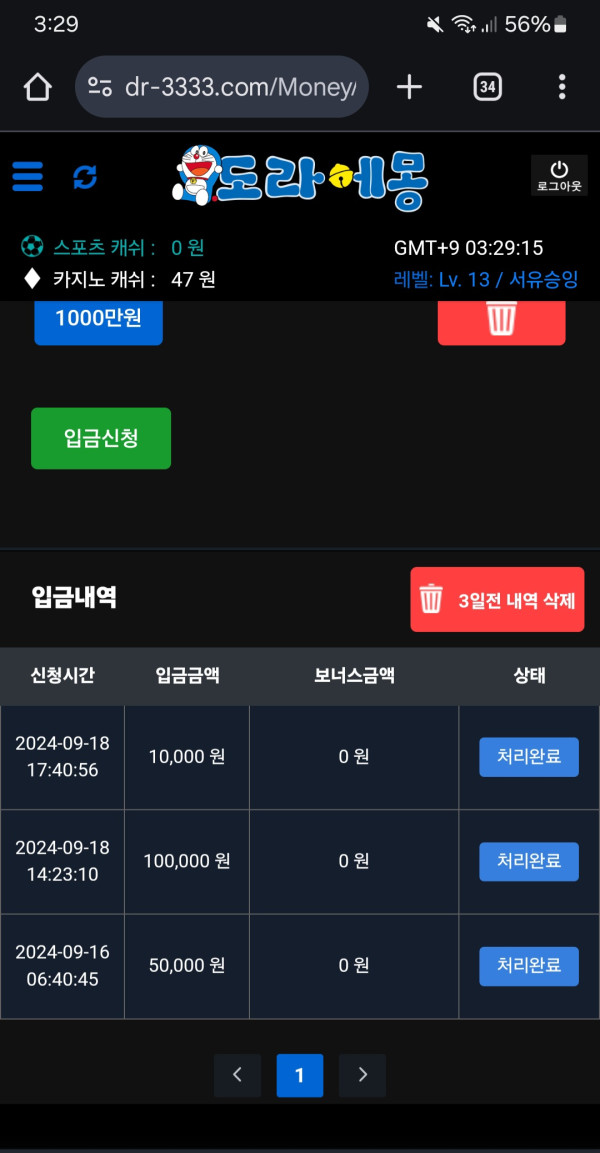Go to the browser home page

(37, 88)
